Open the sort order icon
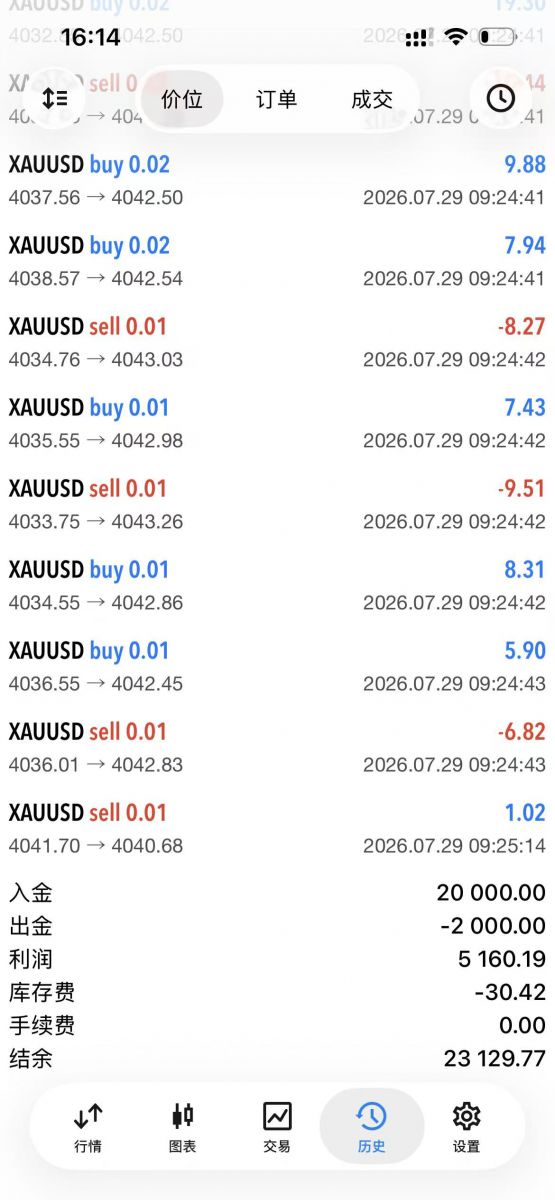This screenshot has height=1200, width=555. click(x=55, y=98)
